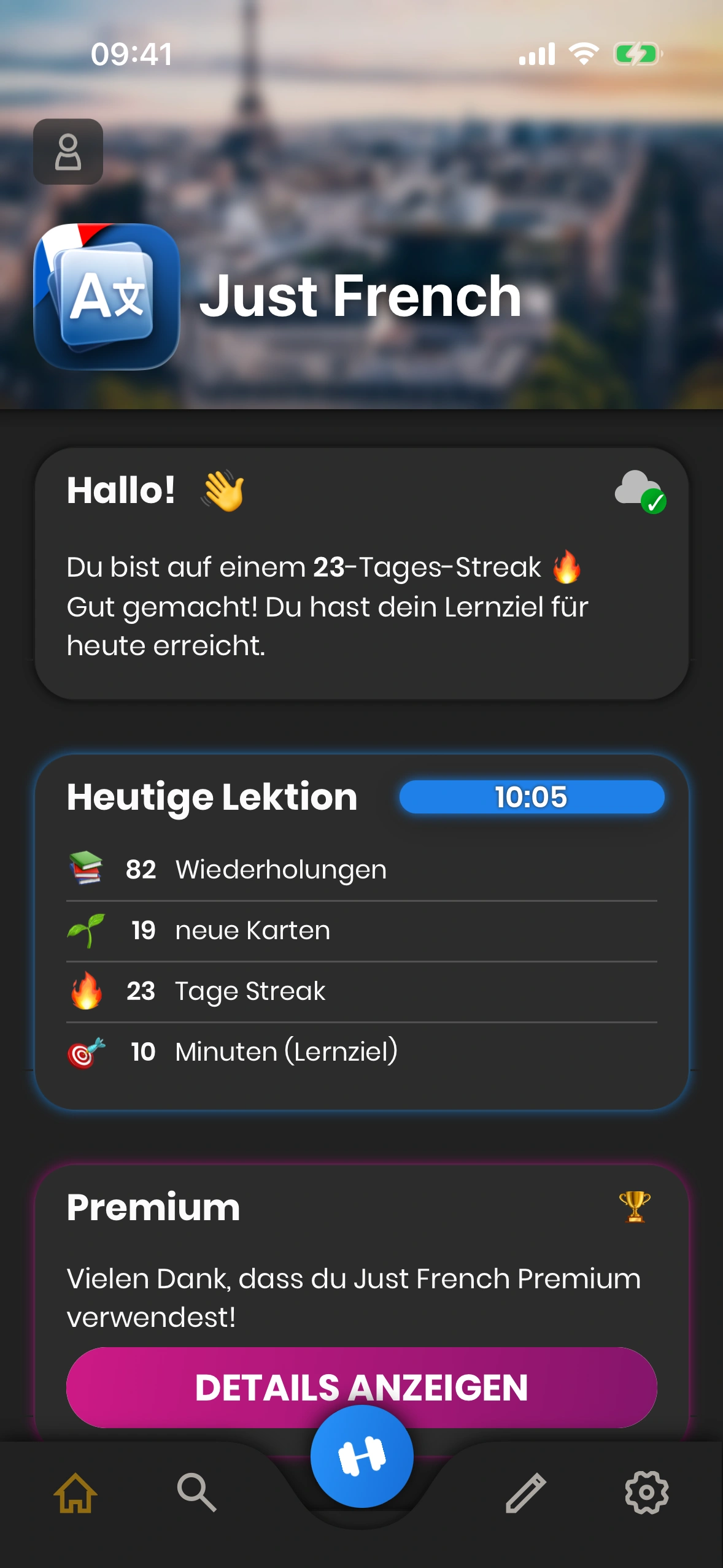Screen dimensions: 723x1568
Task: Start training with the dumbbell button
Action: (x=361, y=1456)
